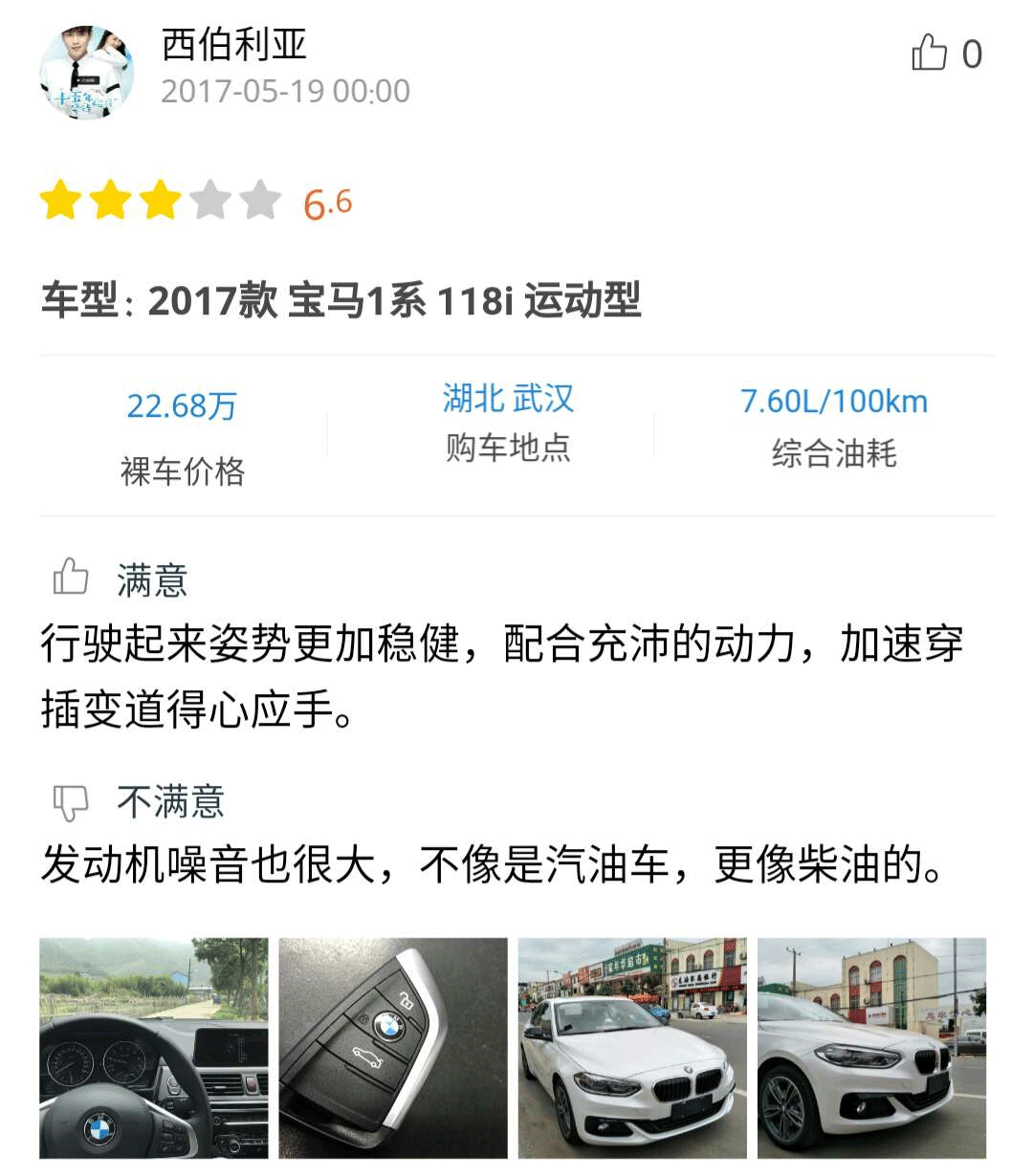Image resolution: width=1033 pixels, height=1176 pixels.
Task: Open reviewer 西伯利亚's avatar
Action: point(86,73)
